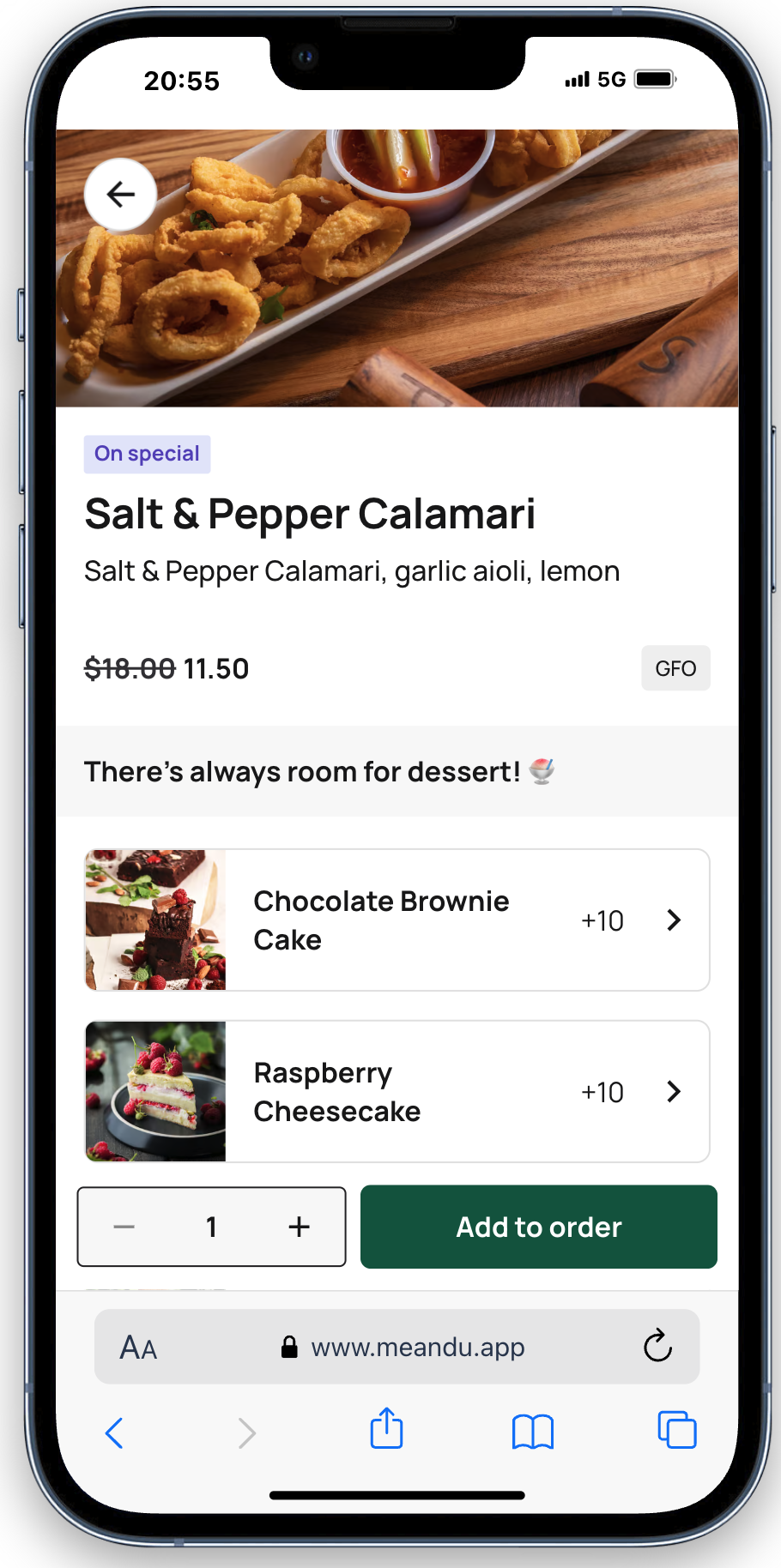Tap the GFO dietary tag

(x=675, y=668)
